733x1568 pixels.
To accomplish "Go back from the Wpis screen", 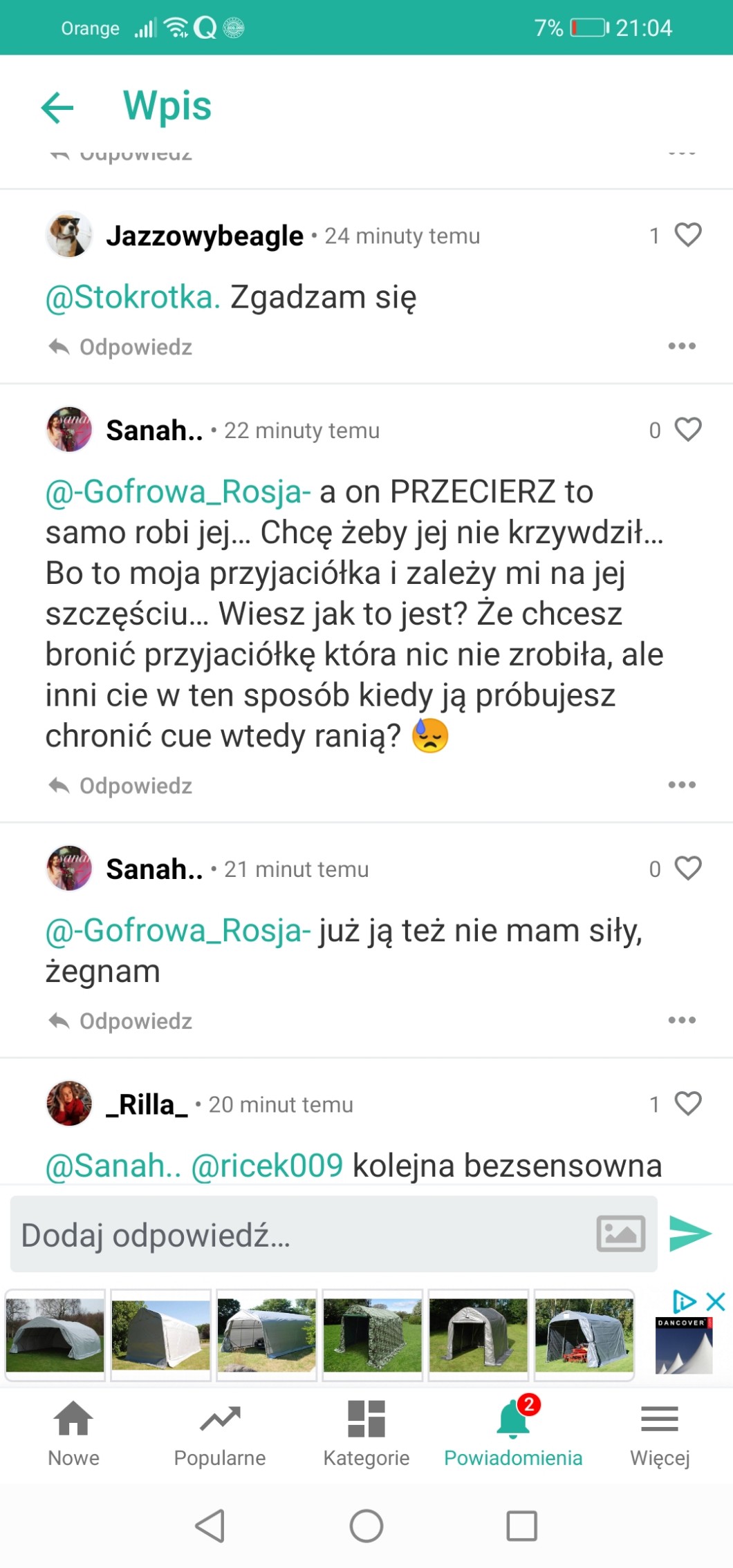I will pos(57,107).
